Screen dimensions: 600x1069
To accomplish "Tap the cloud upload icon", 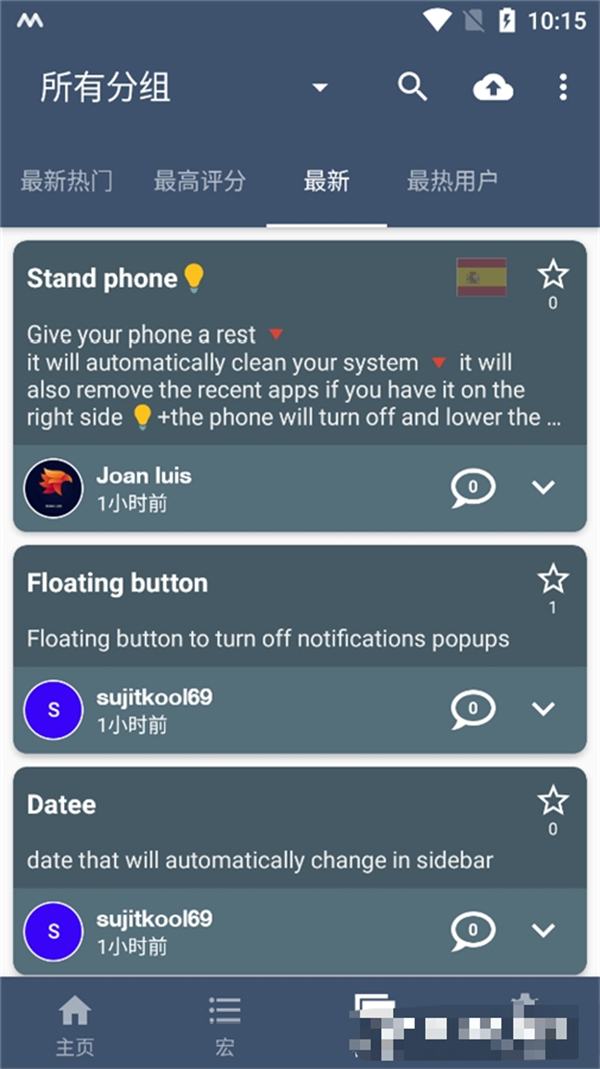I will pyautogui.click(x=493, y=88).
